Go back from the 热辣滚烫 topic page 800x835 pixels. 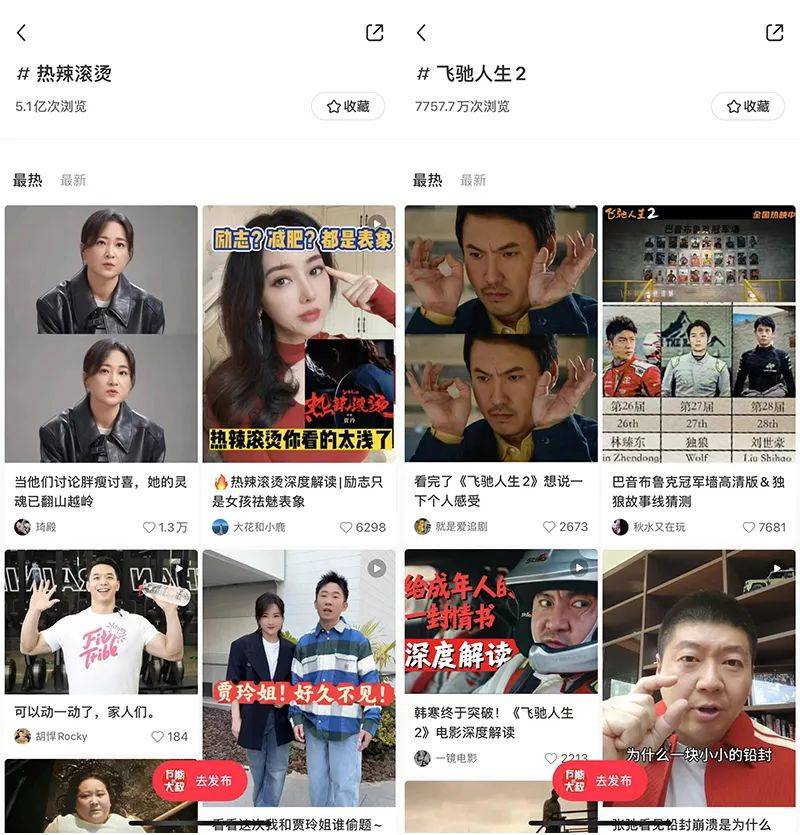tap(22, 33)
